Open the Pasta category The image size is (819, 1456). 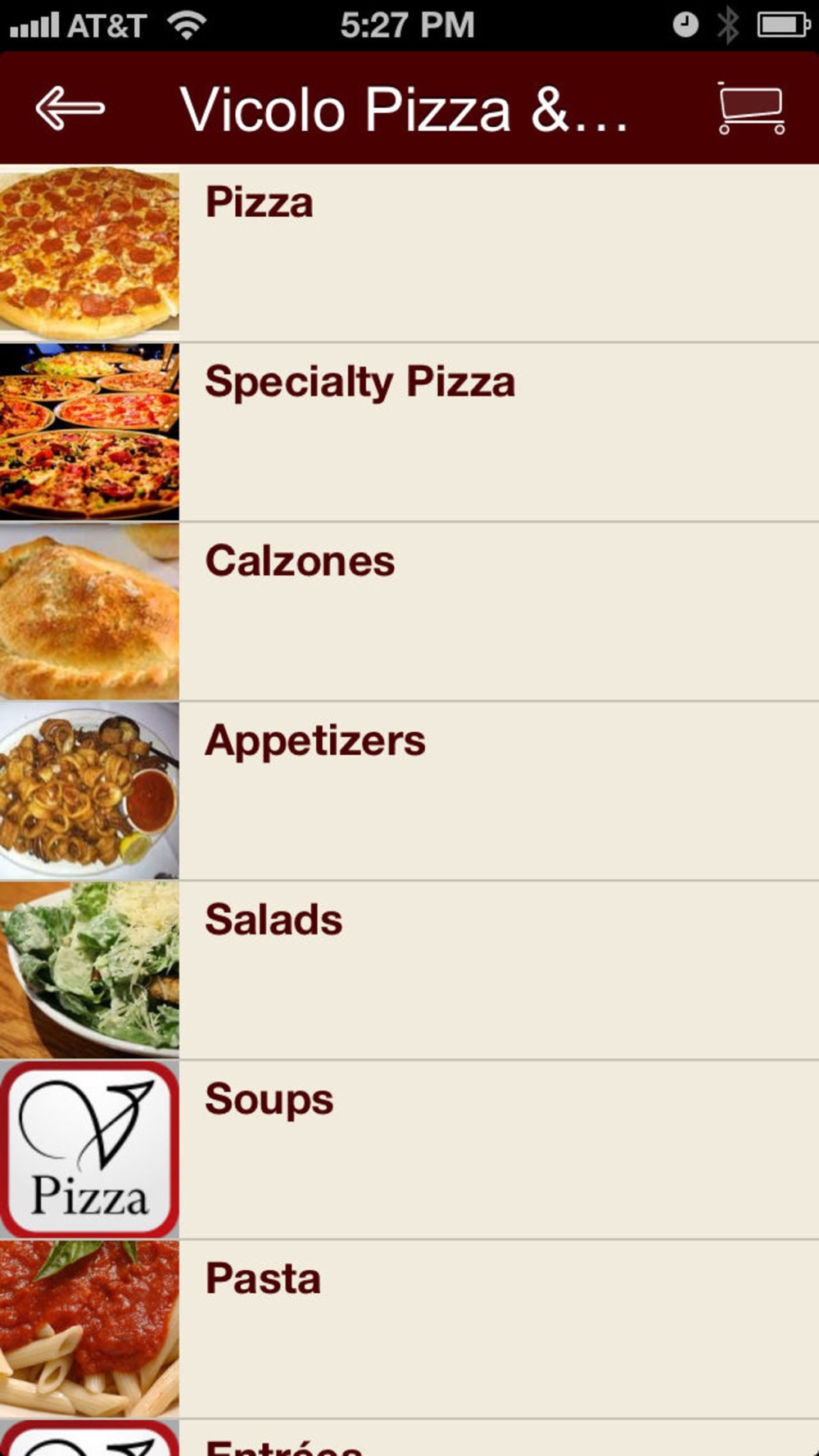pyautogui.click(x=409, y=1329)
